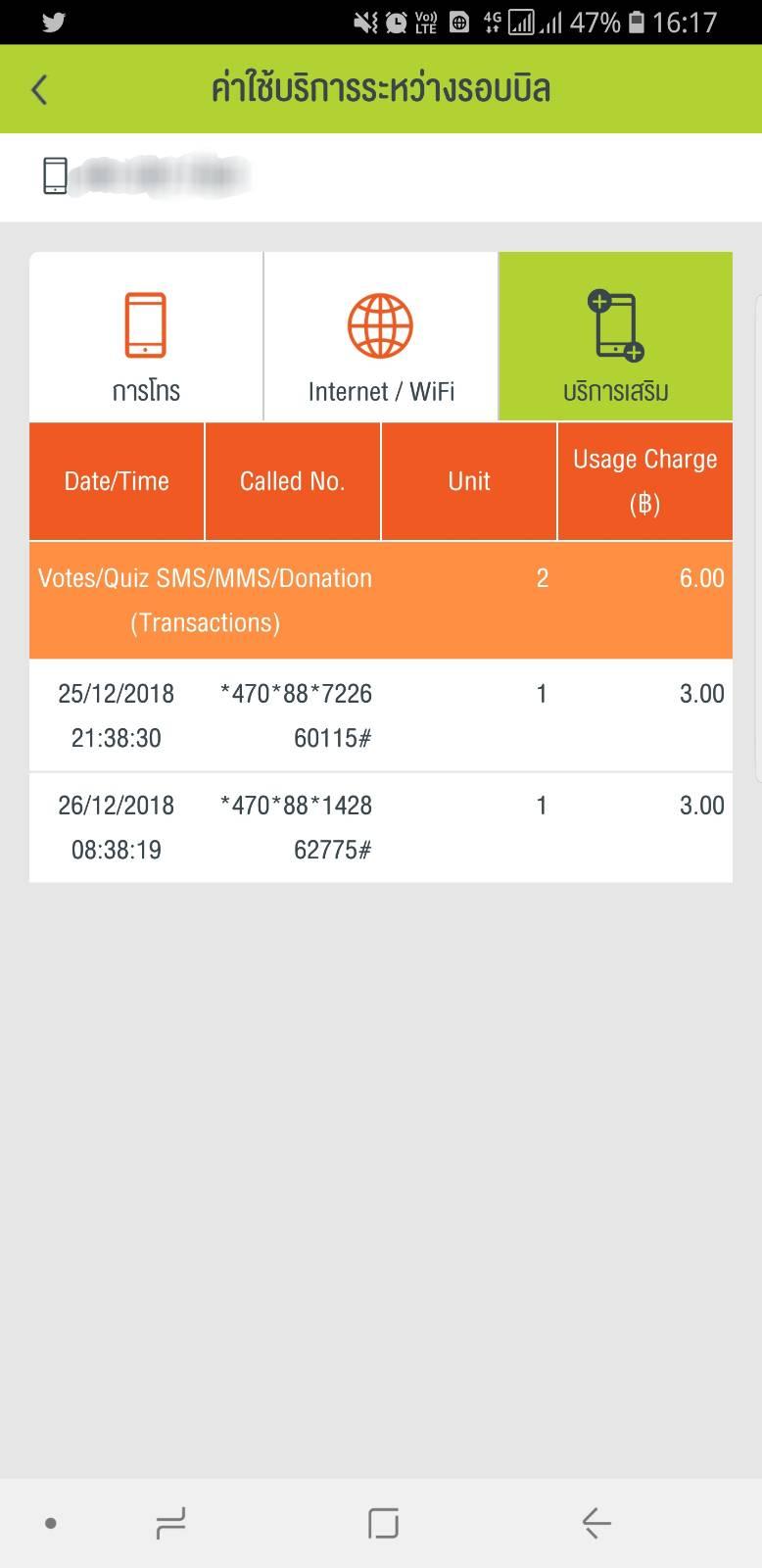
Task: Select the บริการเสริม tab
Action: pos(615,338)
